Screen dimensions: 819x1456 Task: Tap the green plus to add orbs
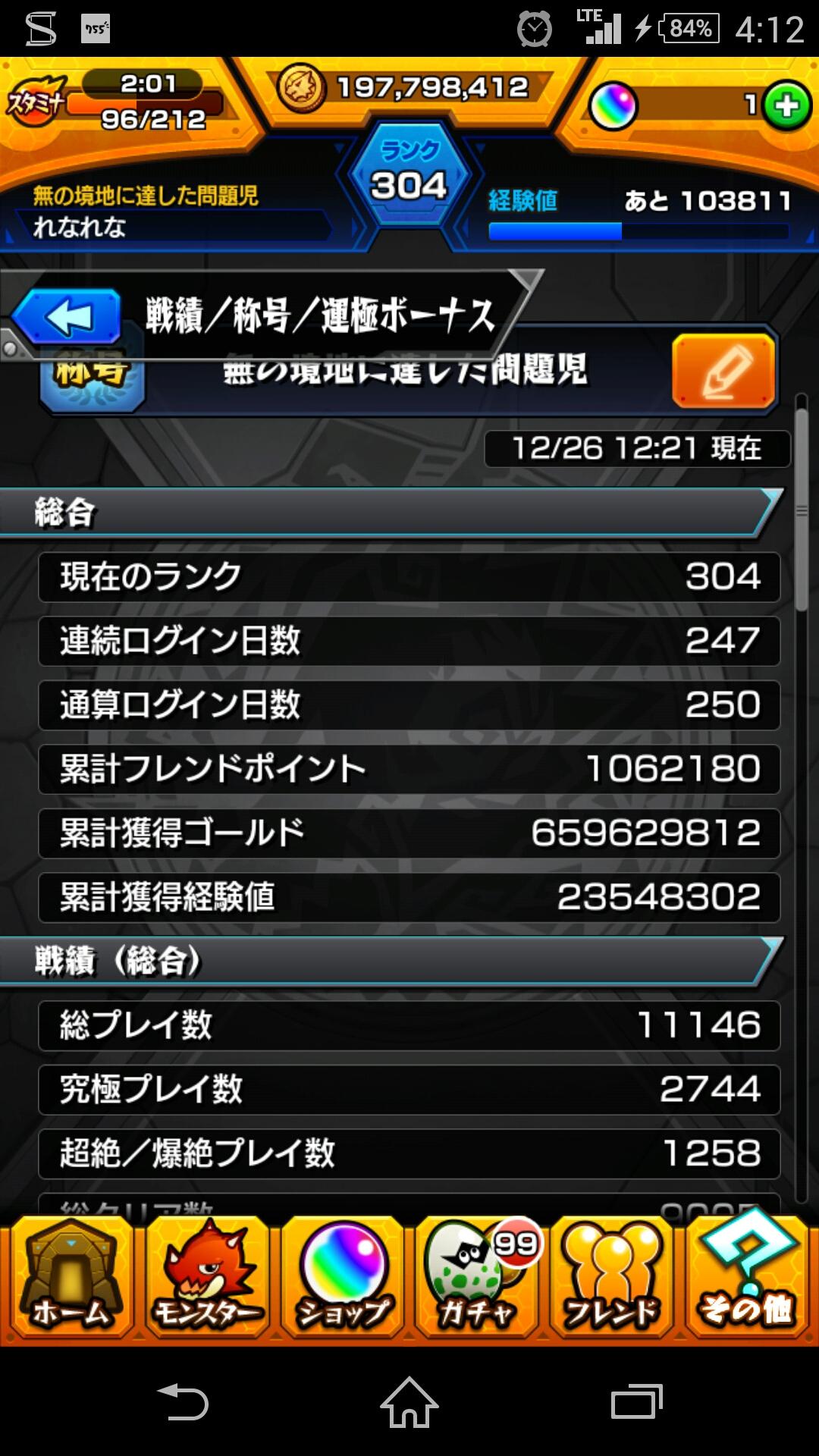point(787,105)
